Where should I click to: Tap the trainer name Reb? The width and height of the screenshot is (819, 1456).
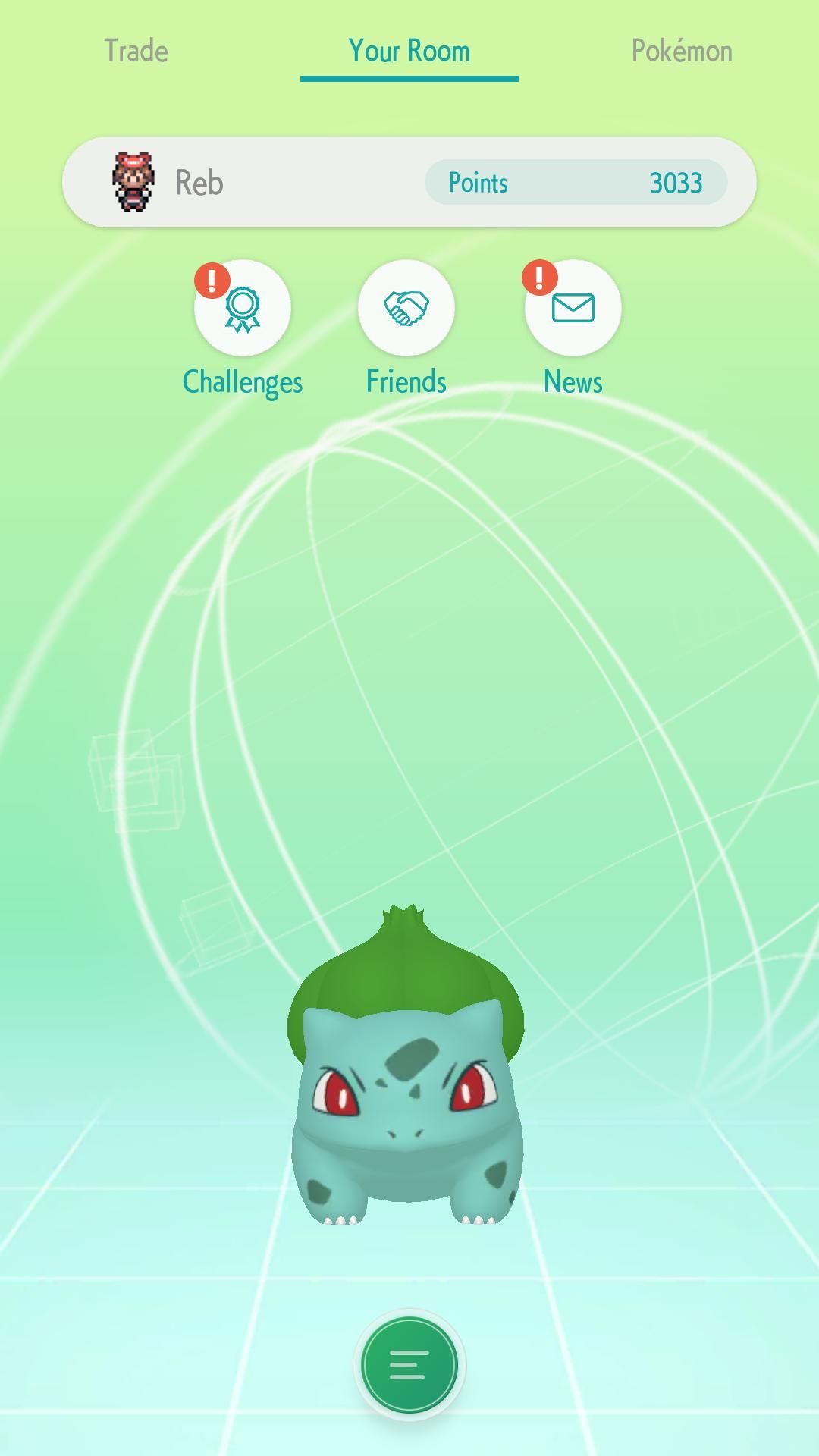click(199, 182)
